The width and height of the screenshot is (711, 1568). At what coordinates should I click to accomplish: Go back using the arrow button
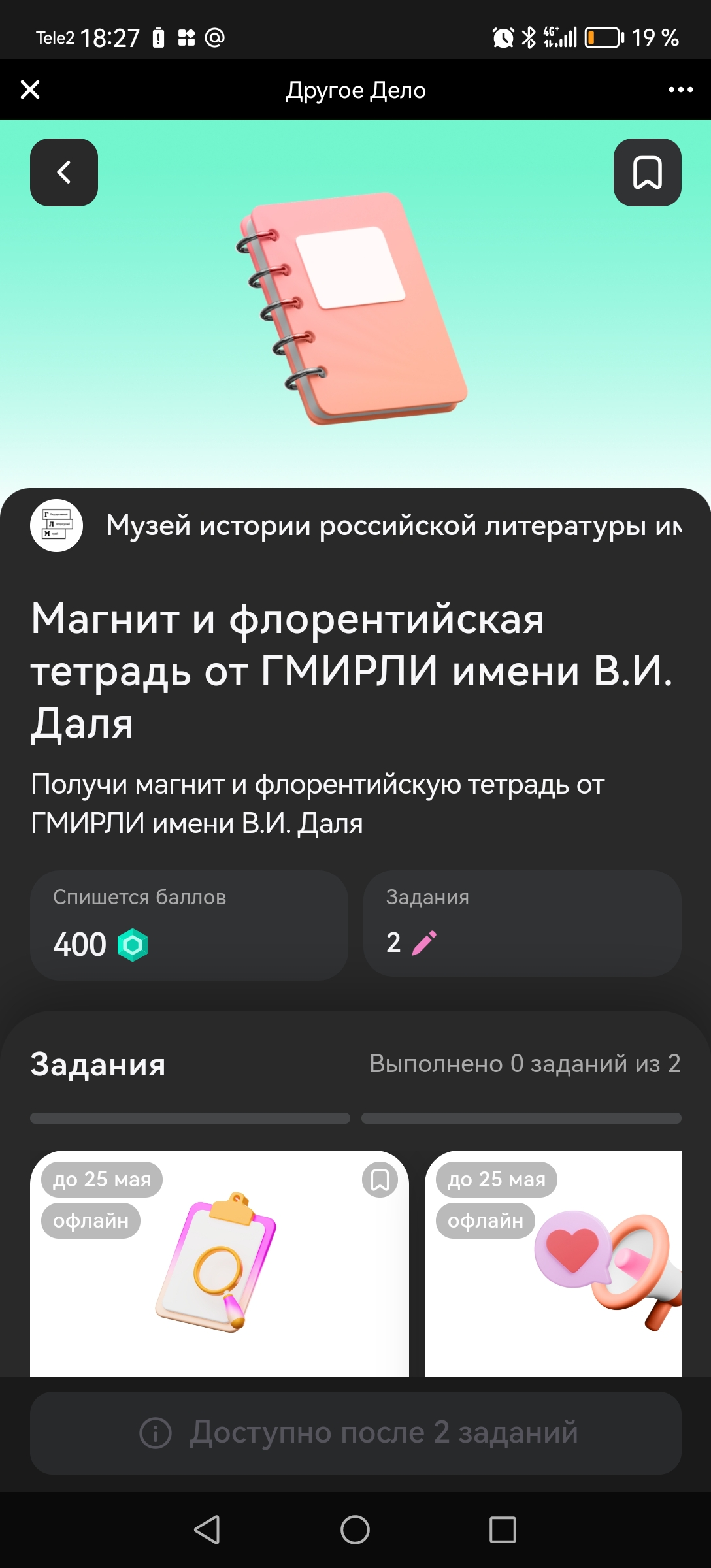[64, 172]
